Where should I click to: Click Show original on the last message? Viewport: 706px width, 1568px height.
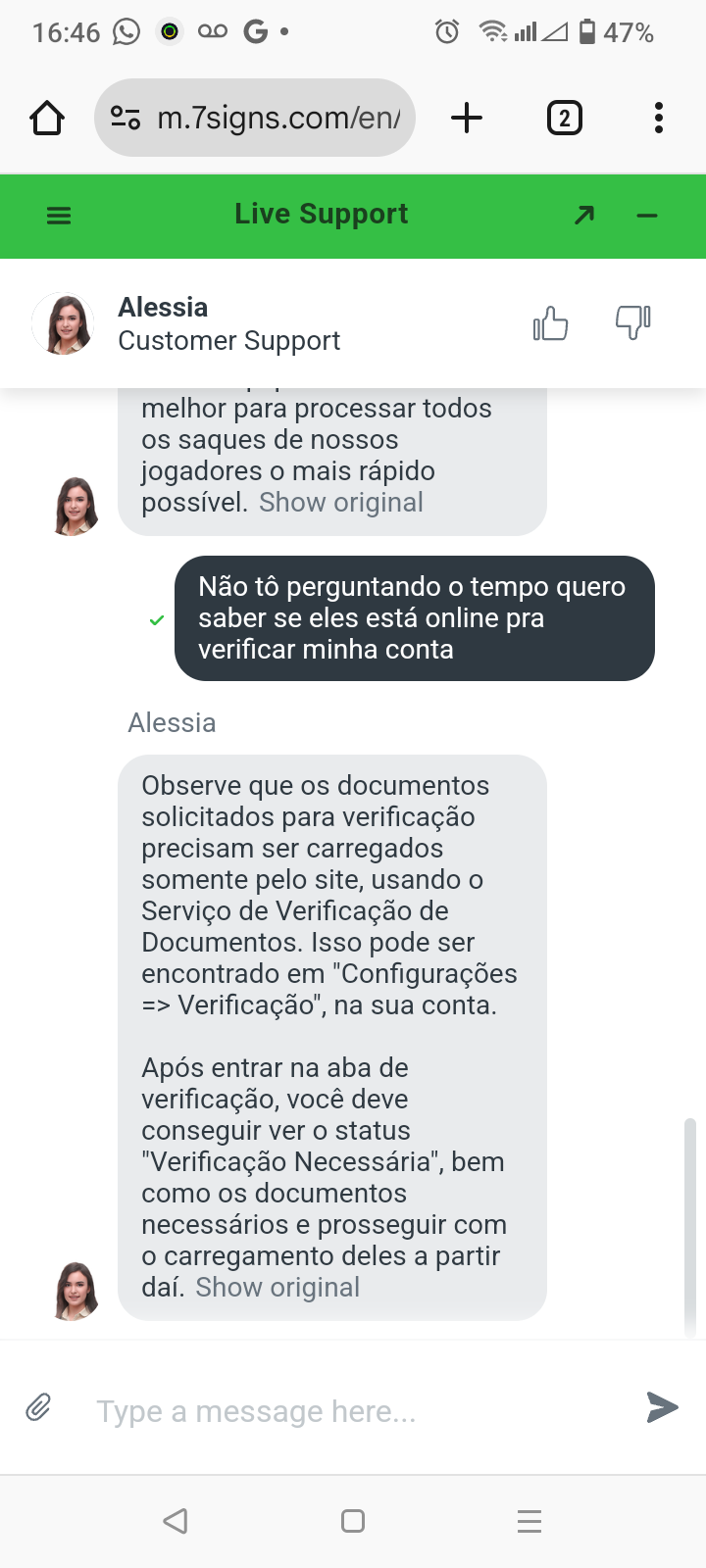tap(277, 1287)
